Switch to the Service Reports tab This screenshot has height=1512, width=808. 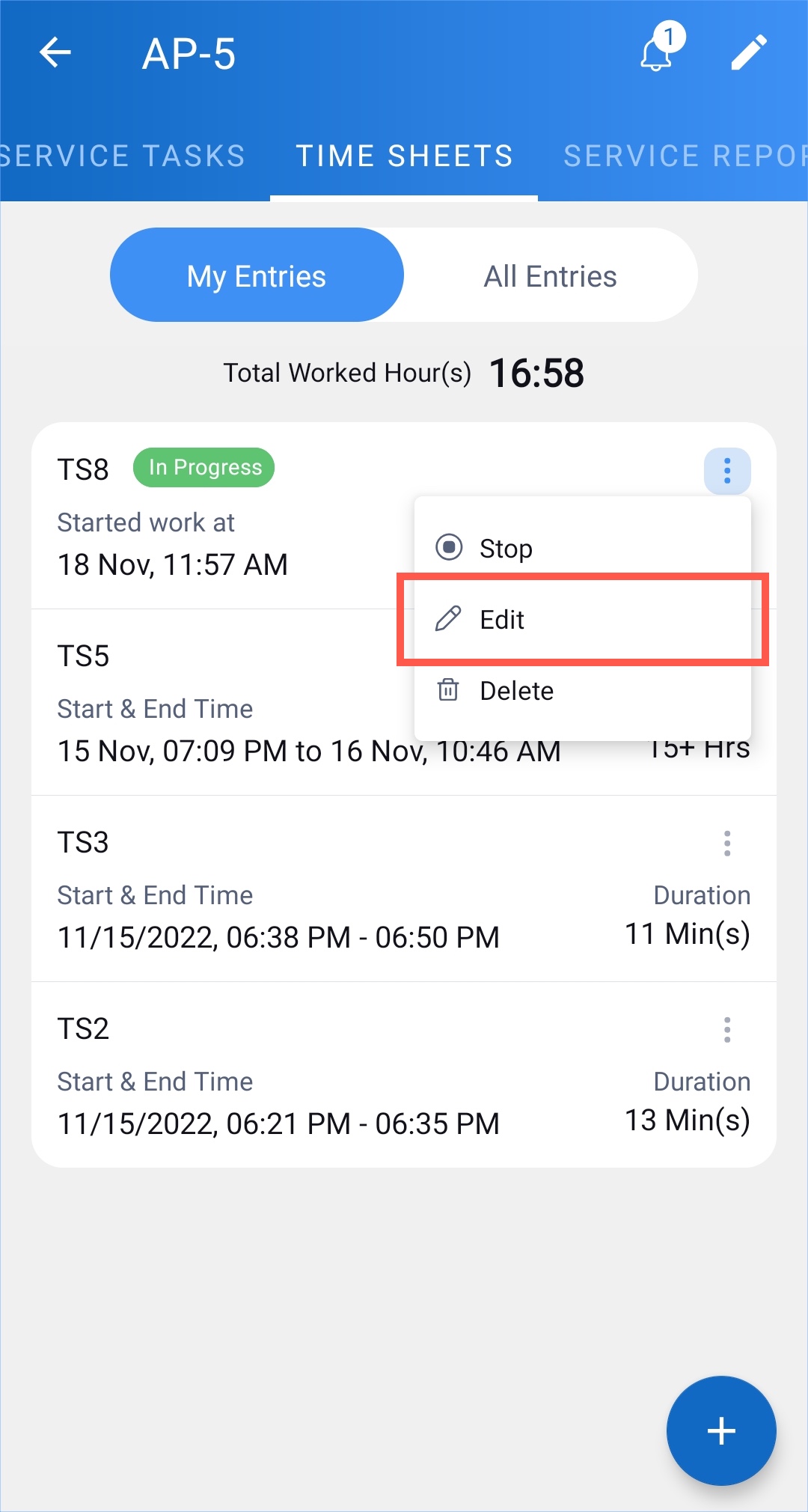point(685,156)
